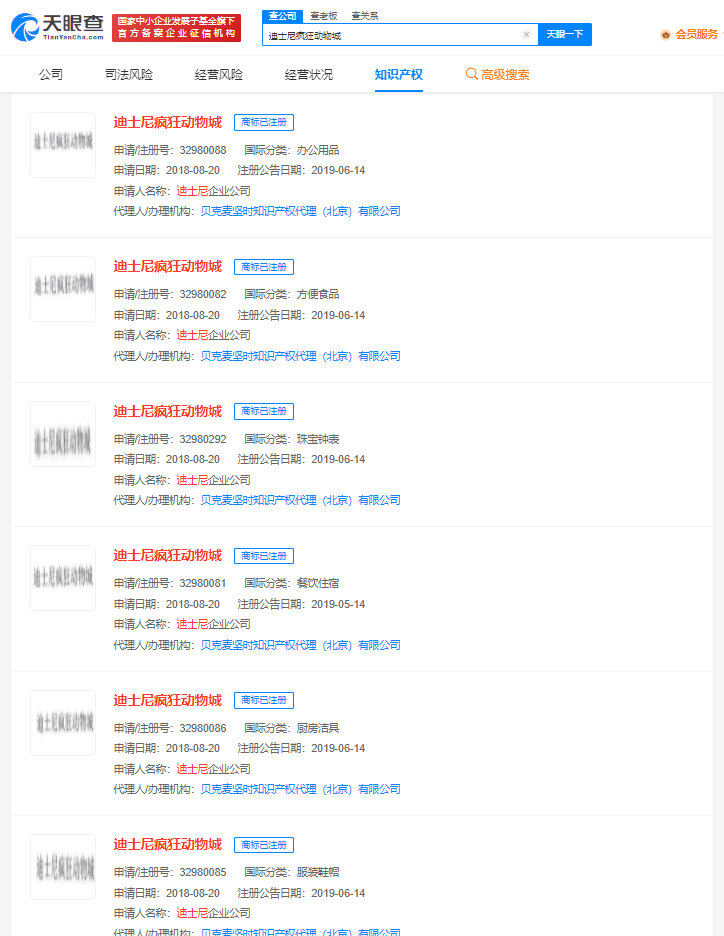Open the agency link in the 办公用品 entry
The image size is (724, 936).
click(x=300, y=211)
